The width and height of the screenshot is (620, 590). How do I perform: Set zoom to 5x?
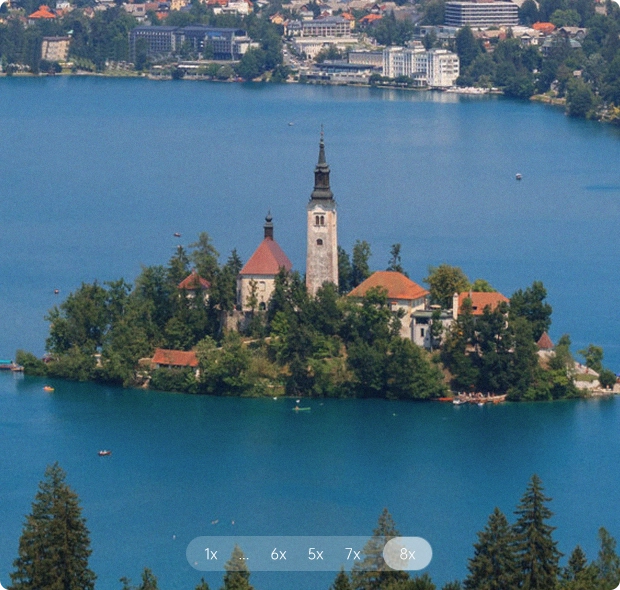coord(315,554)
